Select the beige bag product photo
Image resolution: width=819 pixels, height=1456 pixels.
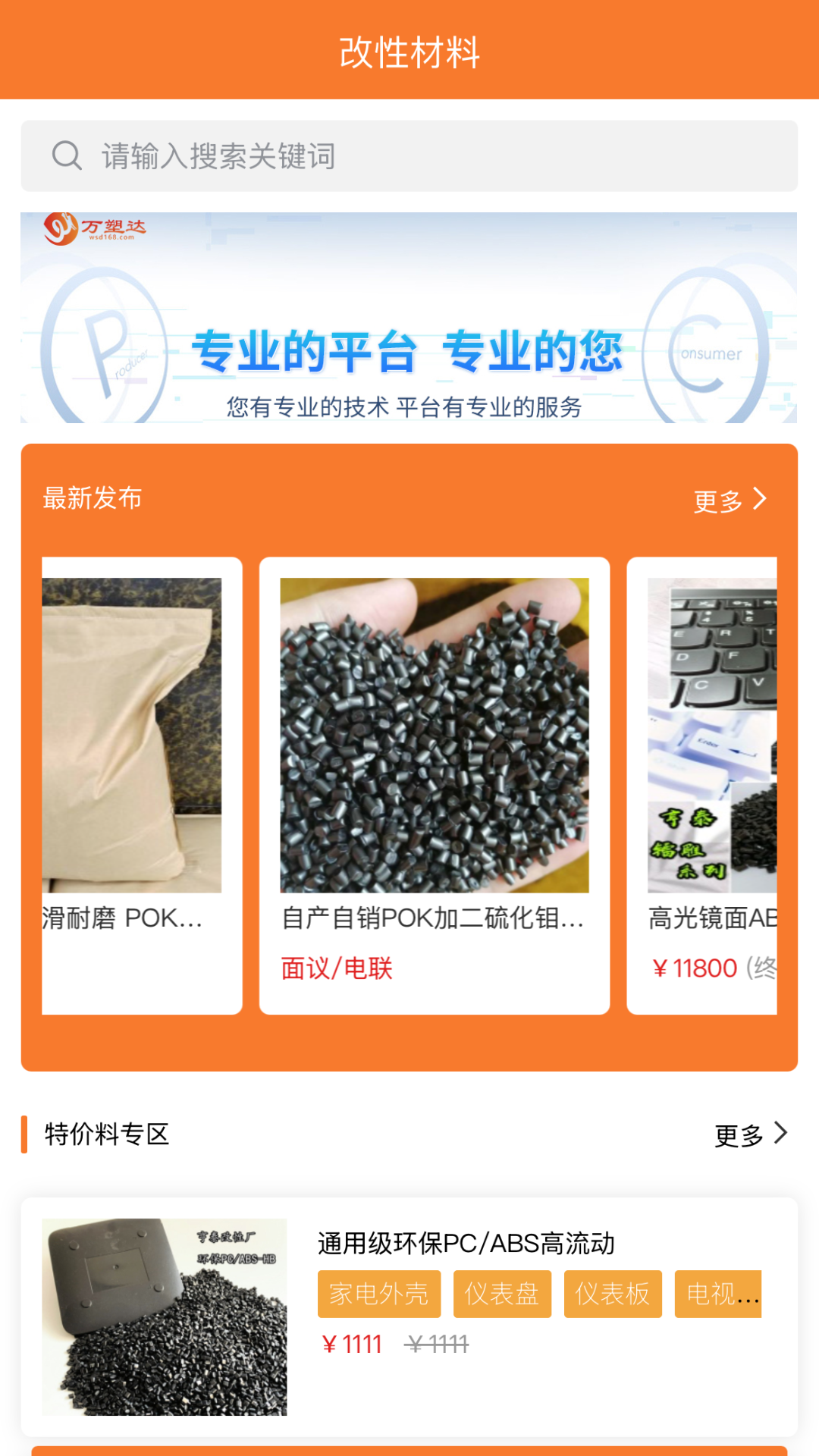coord(133,732)
